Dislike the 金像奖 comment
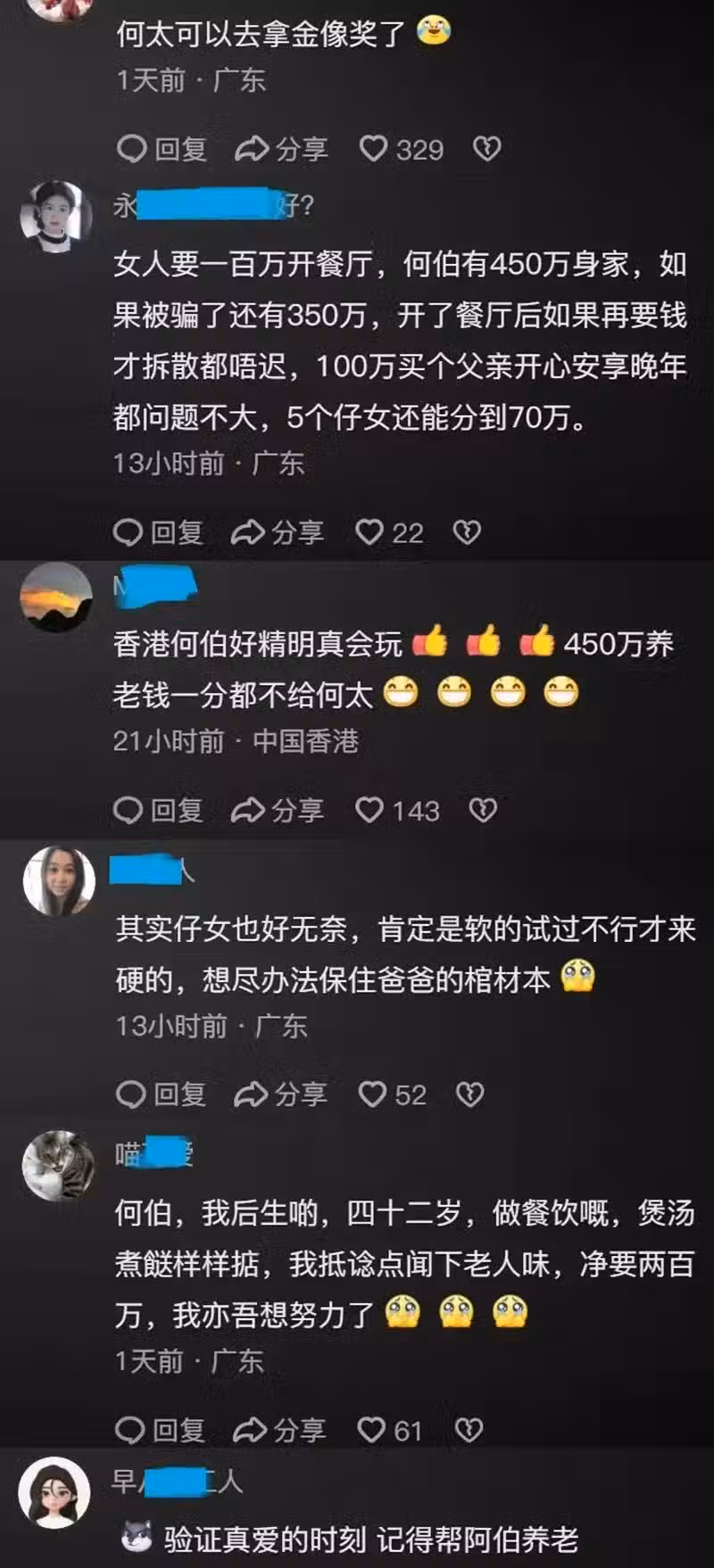Screen dimensions: 714x1568 point(486,149)
